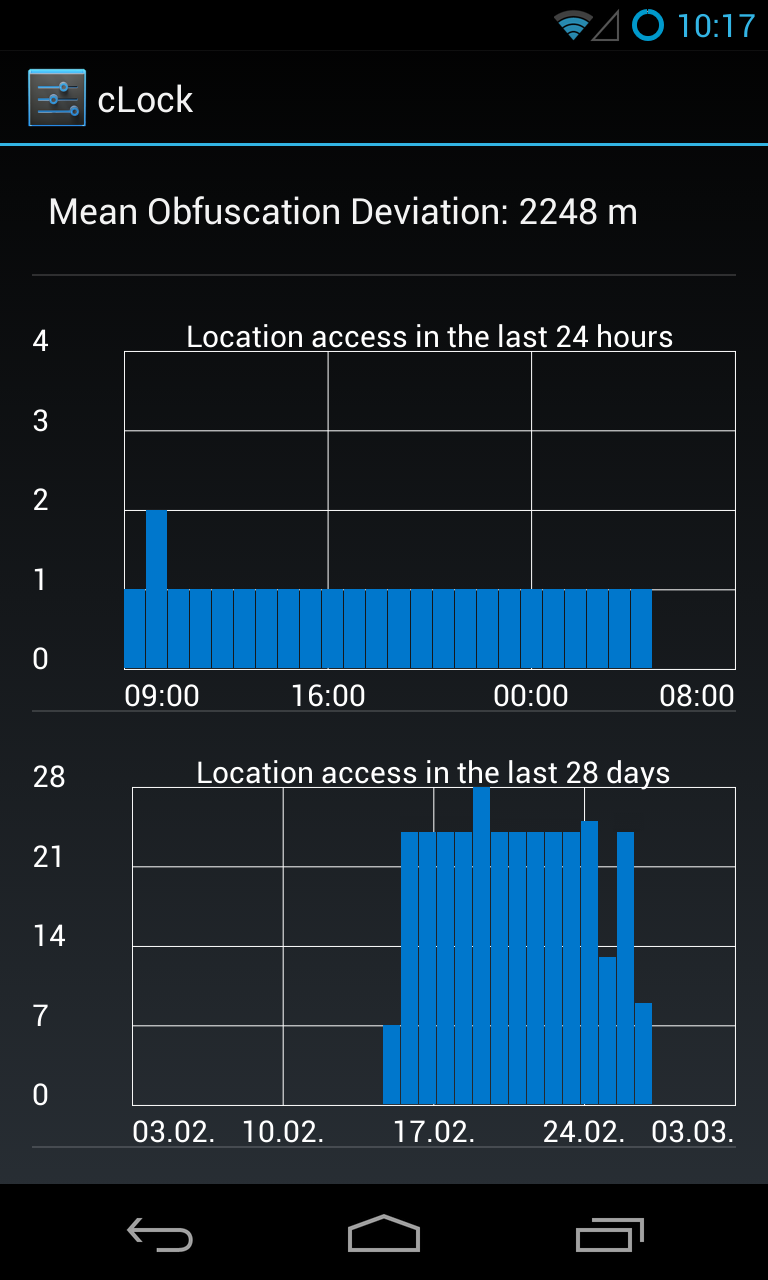The image size is (768, 1280).
Task: Open the recent apps view
Action: (x=608, y=1234)
